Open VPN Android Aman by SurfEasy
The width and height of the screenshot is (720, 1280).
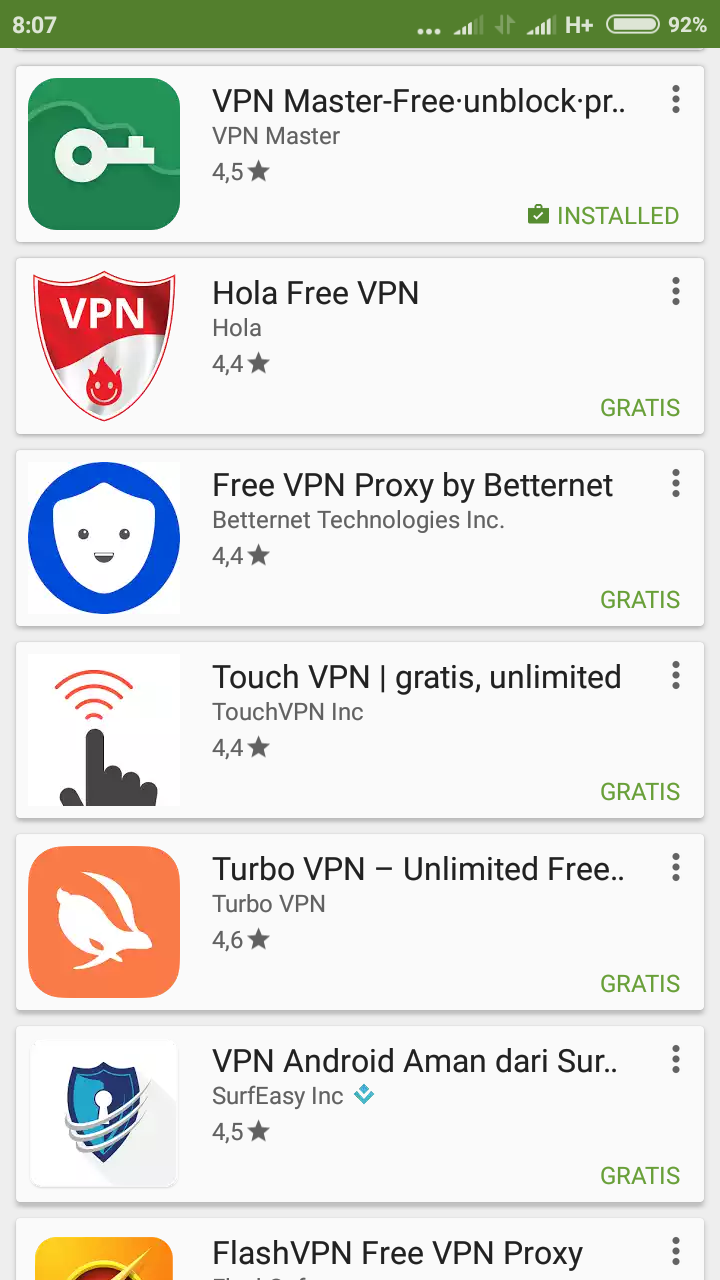(x=360, y=1114)
